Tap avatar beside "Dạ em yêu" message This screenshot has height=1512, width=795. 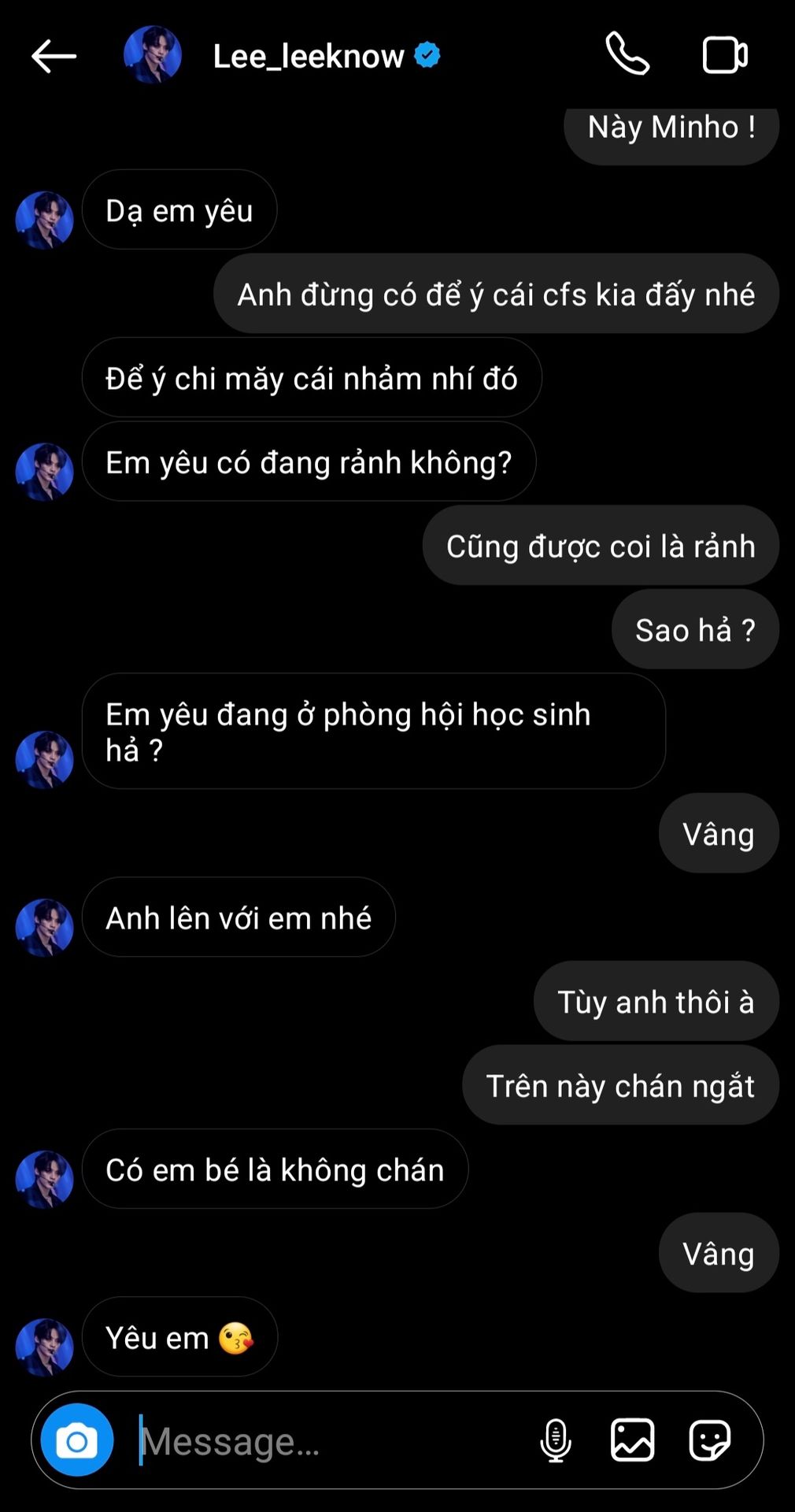[45, 220]
